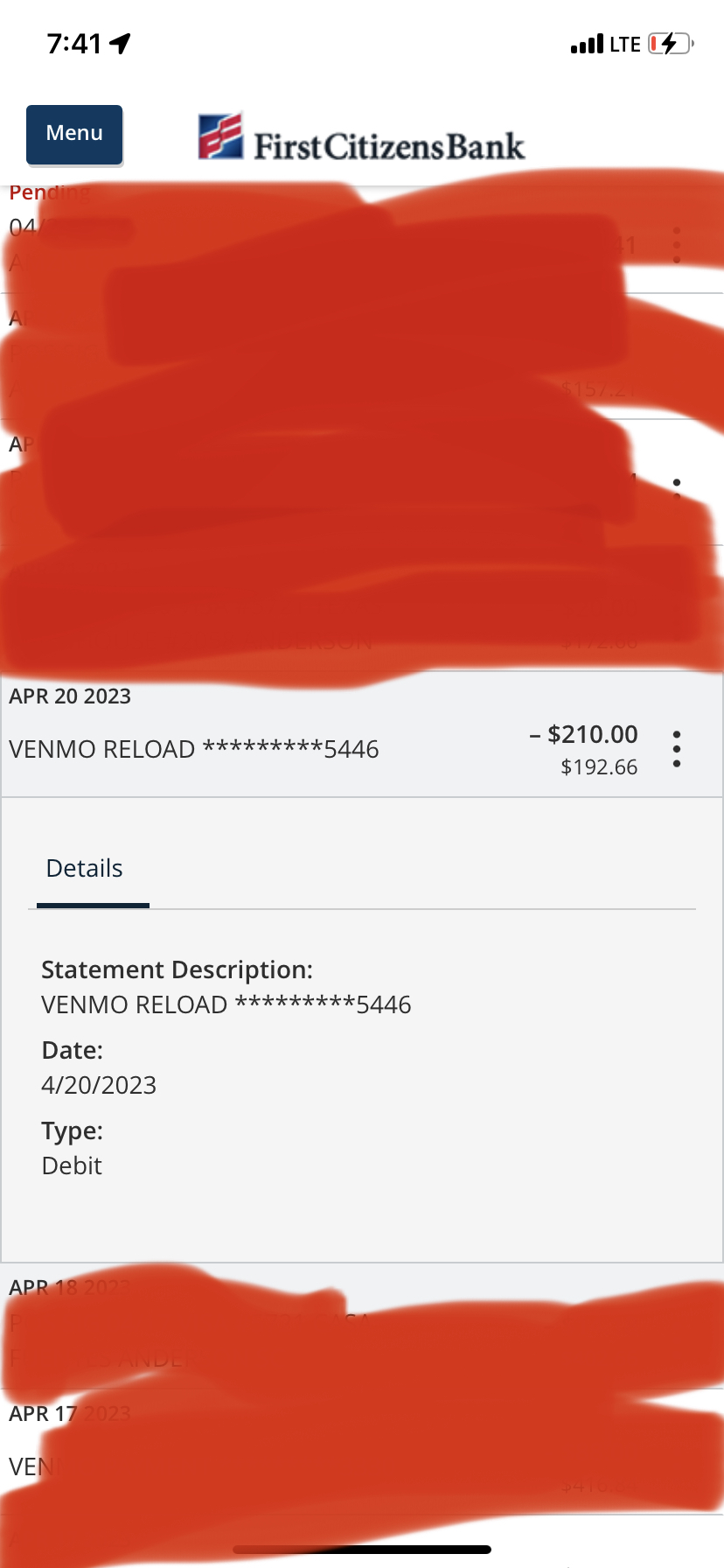Screen dimensions: 724x1568
Task: Tap the cellular signal bars indicator
Action: tap(588, 43)
